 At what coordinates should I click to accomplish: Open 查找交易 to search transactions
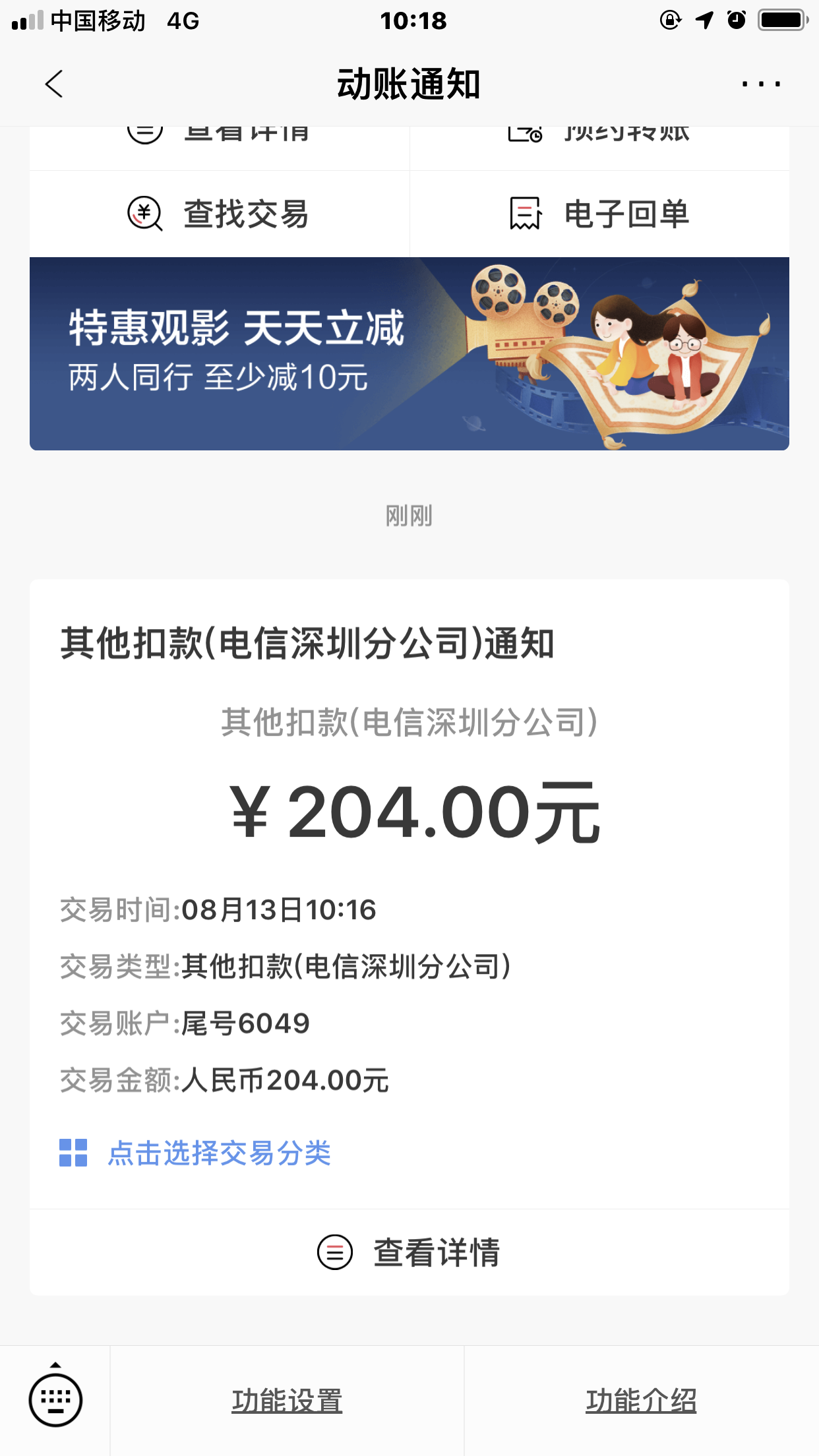tap(219, 214)
